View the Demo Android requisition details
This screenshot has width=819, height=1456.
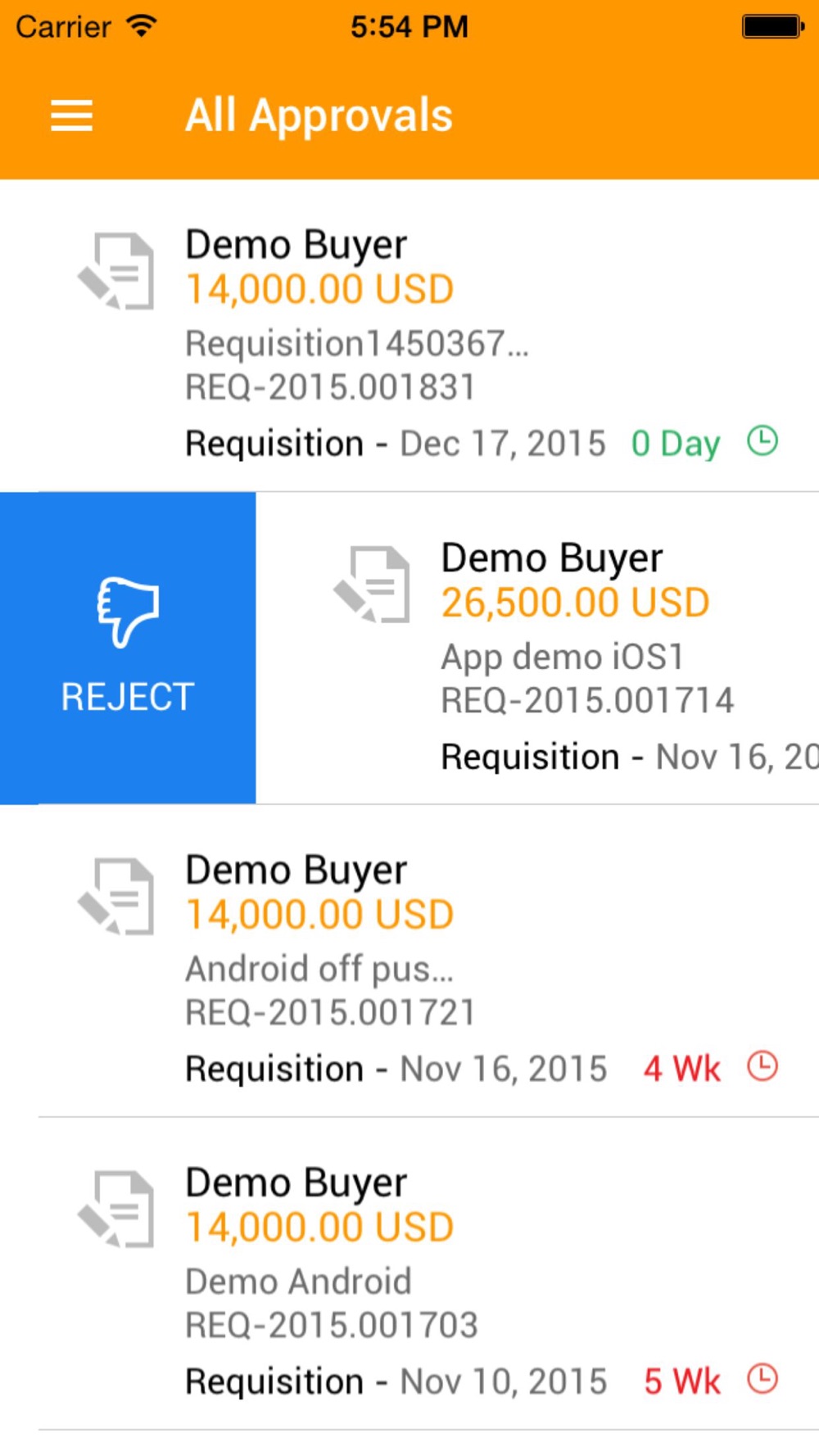[409, 1273]
